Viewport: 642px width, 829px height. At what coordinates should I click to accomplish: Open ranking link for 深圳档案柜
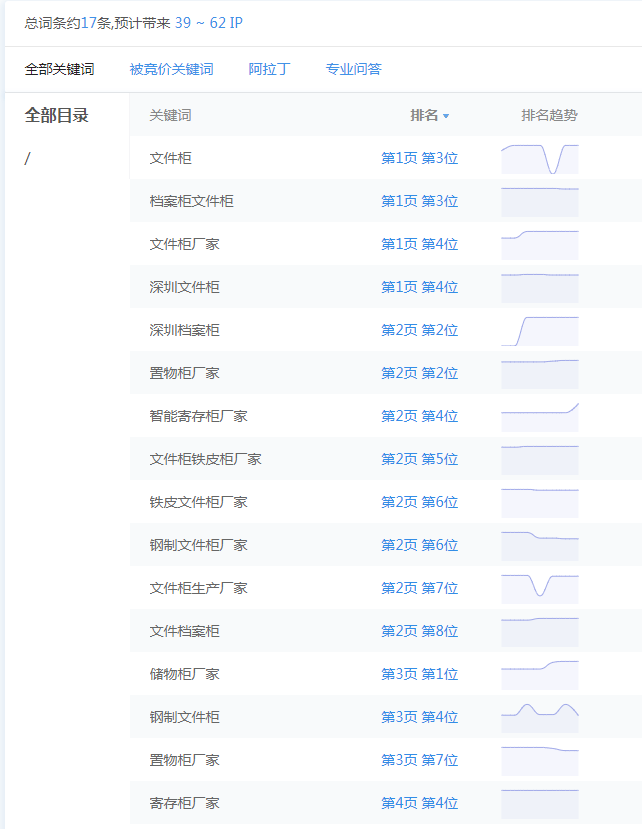tap(419, 330)
